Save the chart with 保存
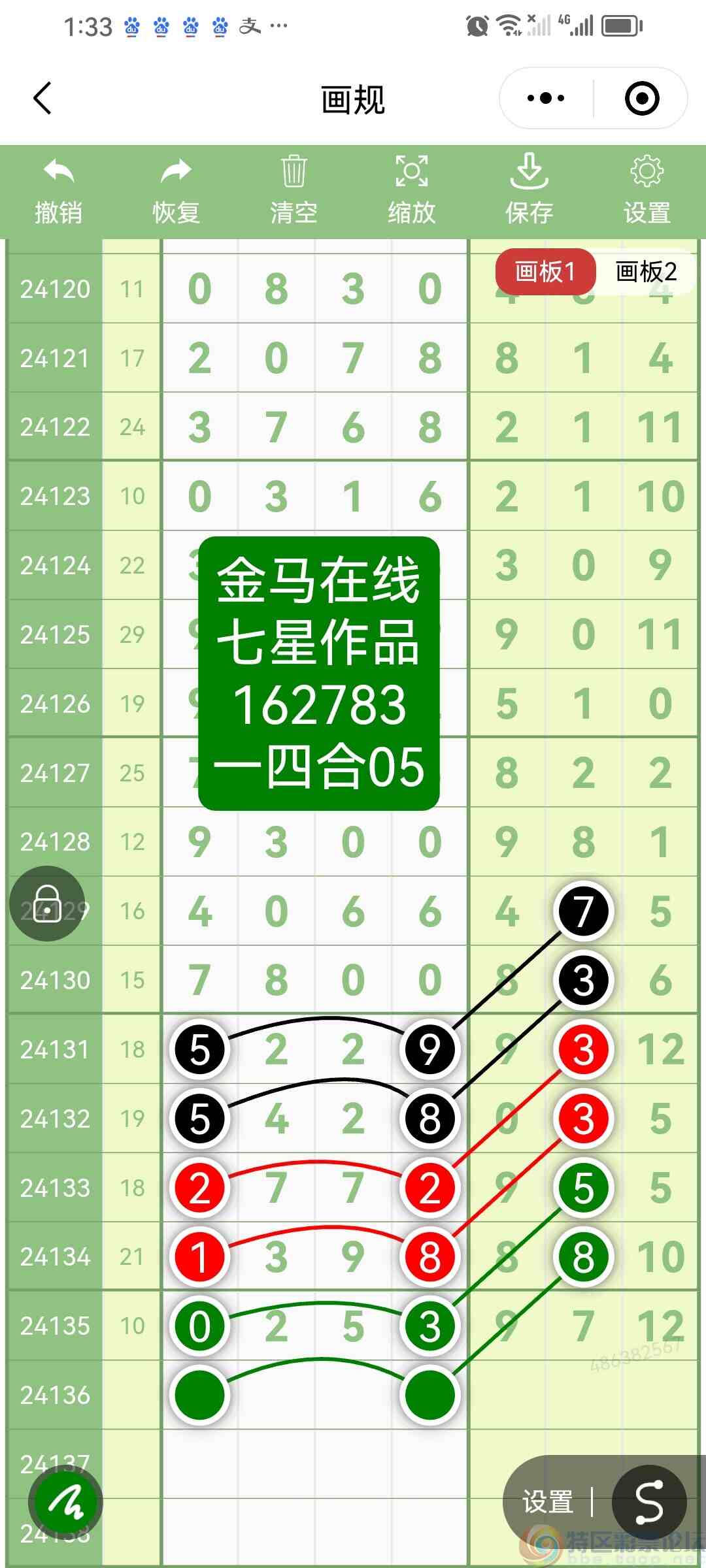706x1568 pixels. pyautogui.click(x=529, y=191)
